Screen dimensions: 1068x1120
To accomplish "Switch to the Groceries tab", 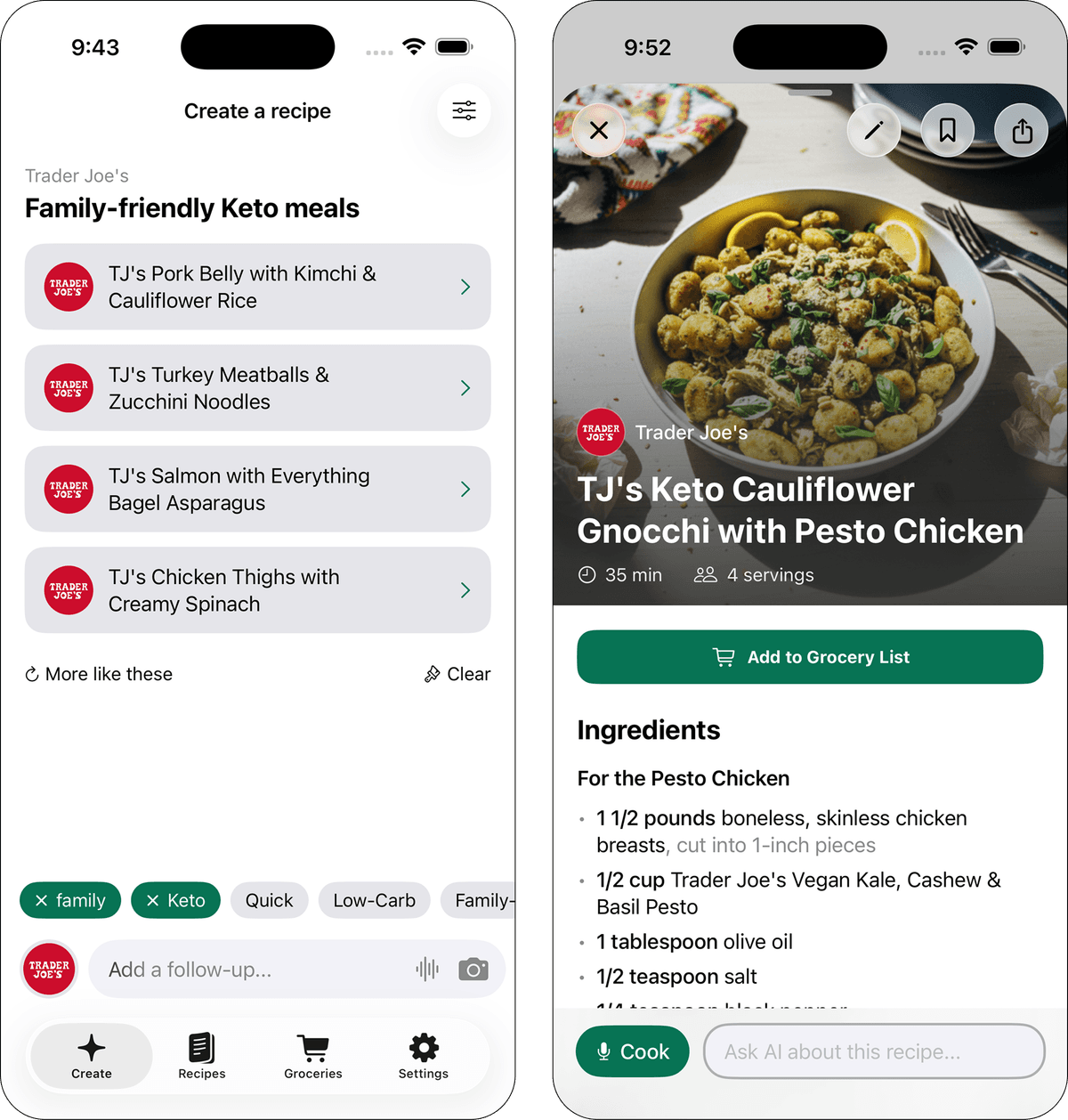I will coord(313,1056).
